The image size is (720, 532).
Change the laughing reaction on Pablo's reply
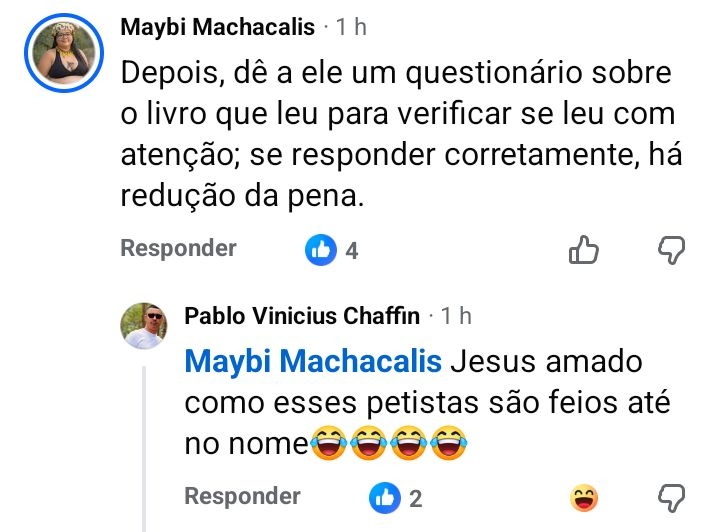click(x=583, y=497)
